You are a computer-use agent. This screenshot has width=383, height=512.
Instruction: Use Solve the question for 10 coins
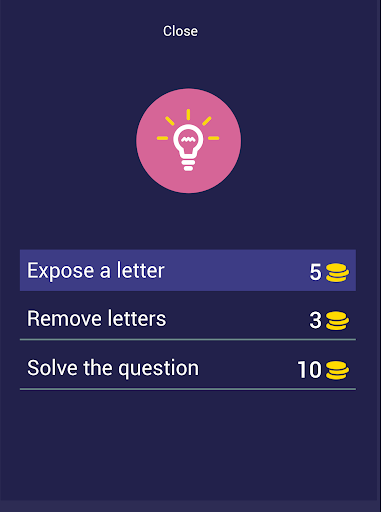pos(188,368)
